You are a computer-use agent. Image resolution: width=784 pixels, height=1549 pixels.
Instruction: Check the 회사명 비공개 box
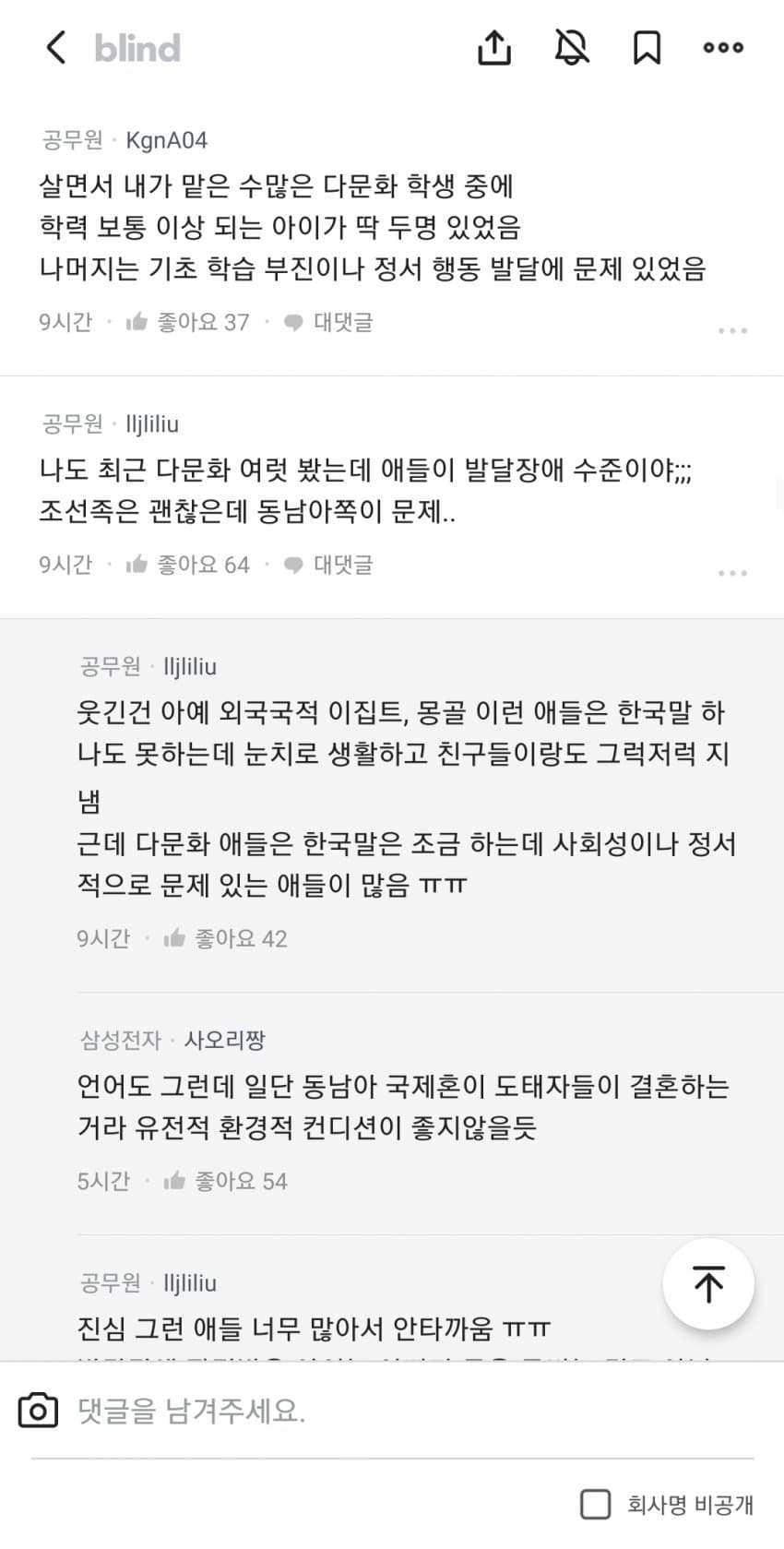(x=595, y=1504)
